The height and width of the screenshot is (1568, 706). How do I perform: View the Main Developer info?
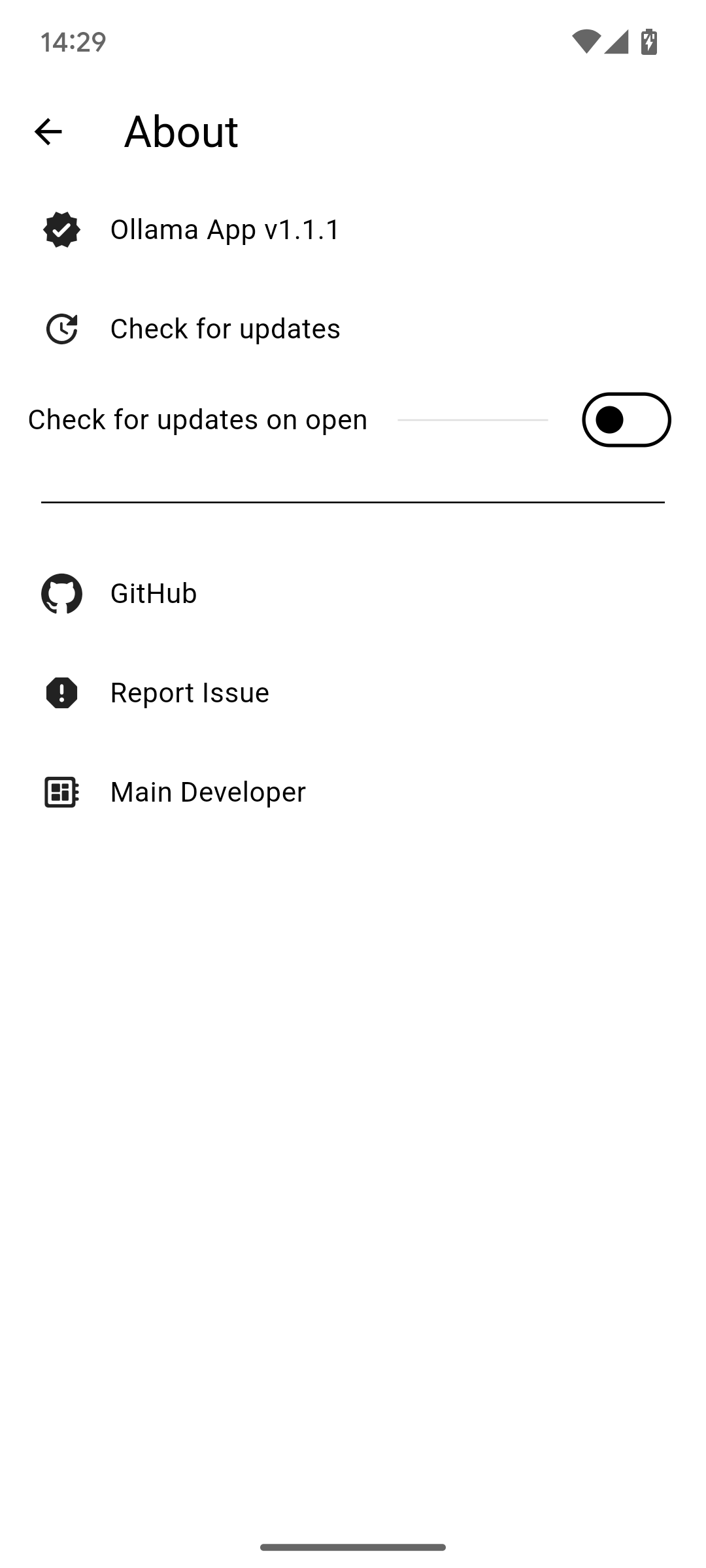207,792
